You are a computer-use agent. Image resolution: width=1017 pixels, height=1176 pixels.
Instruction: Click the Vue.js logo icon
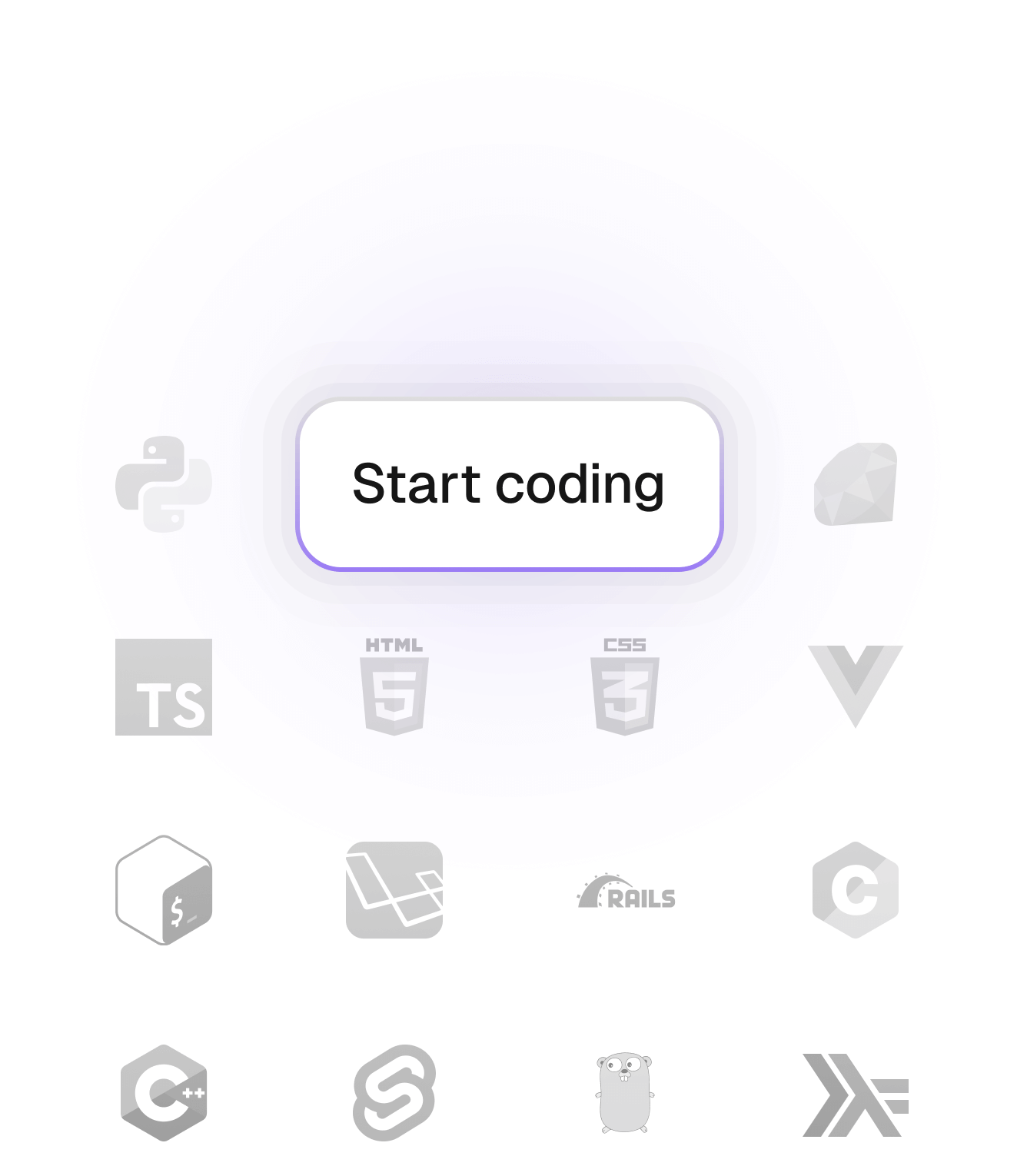pos(856,686)
